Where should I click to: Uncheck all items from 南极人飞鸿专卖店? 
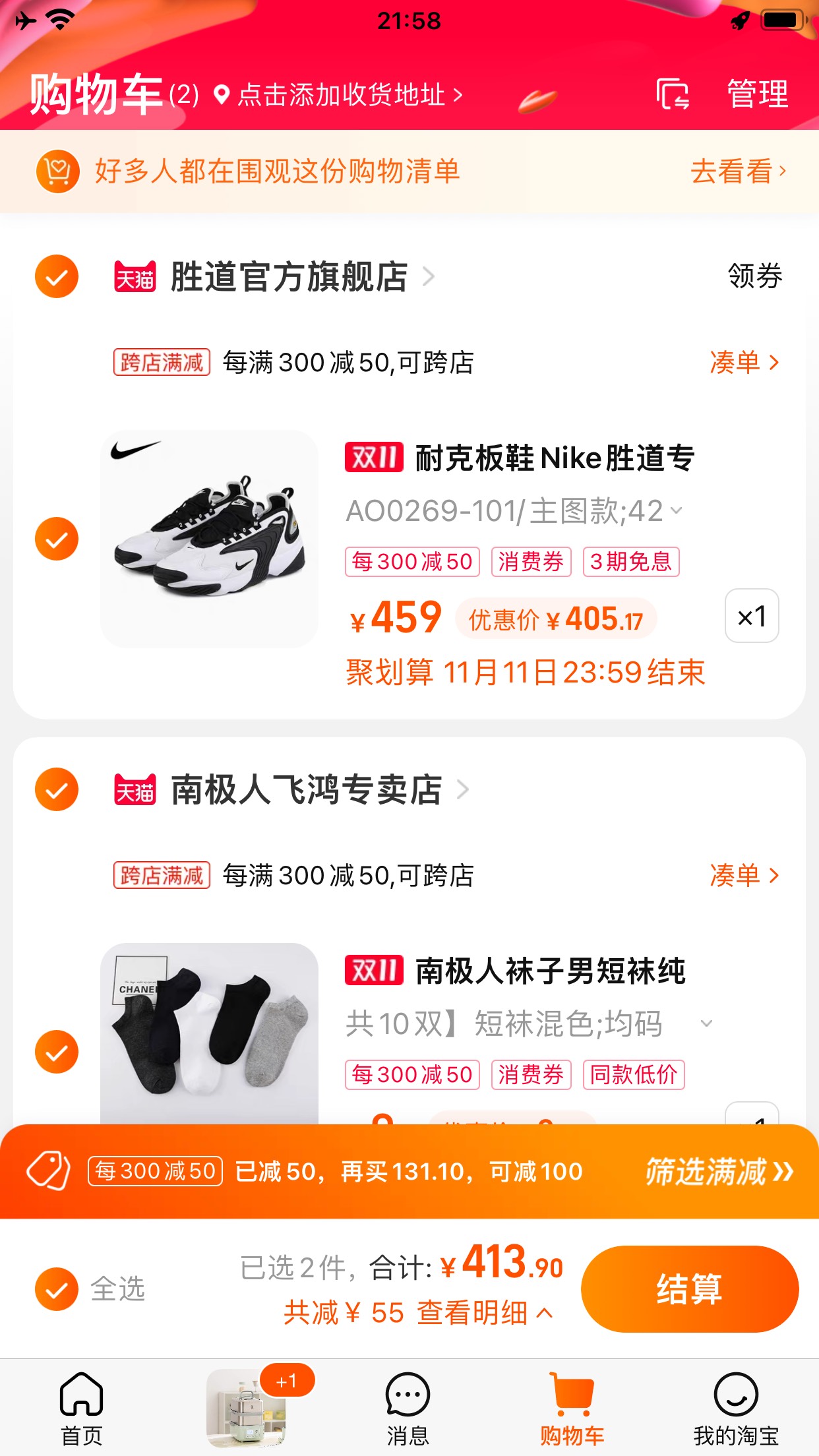point(57,789)
